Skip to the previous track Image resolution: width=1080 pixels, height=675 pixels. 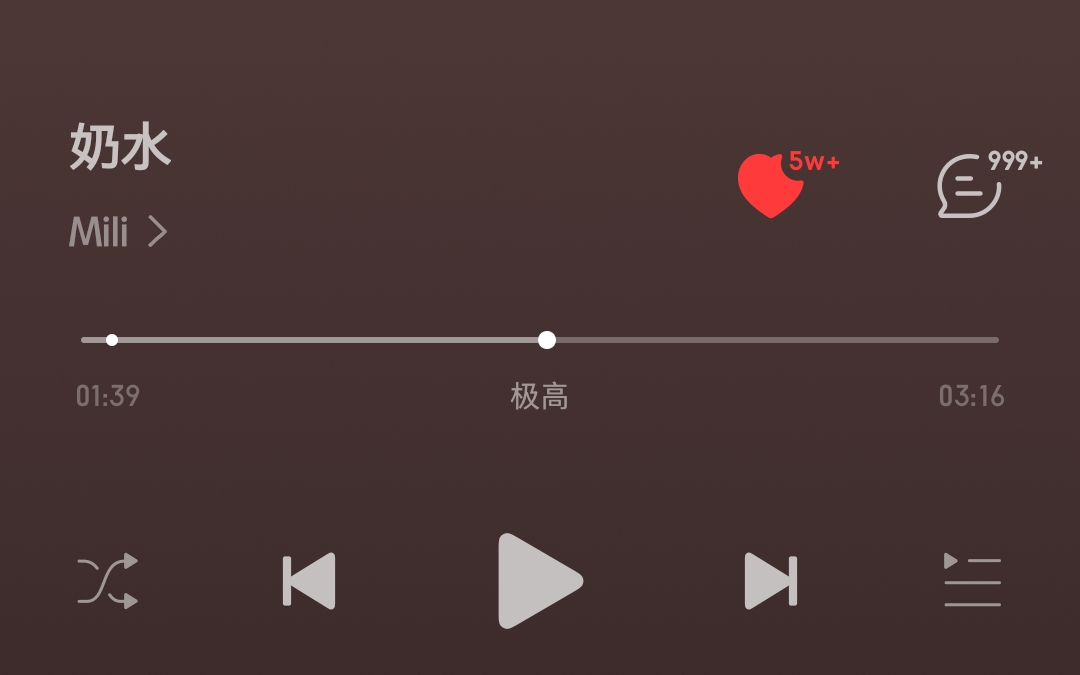(x=309, y=581)
